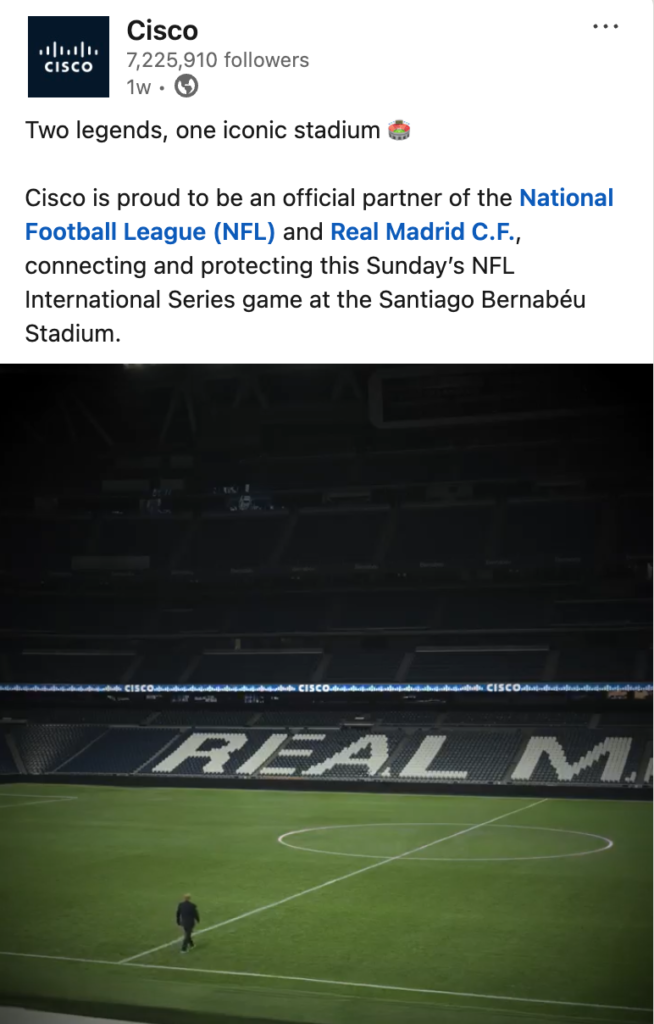Open the Cisco company page name

coord(162,31)
